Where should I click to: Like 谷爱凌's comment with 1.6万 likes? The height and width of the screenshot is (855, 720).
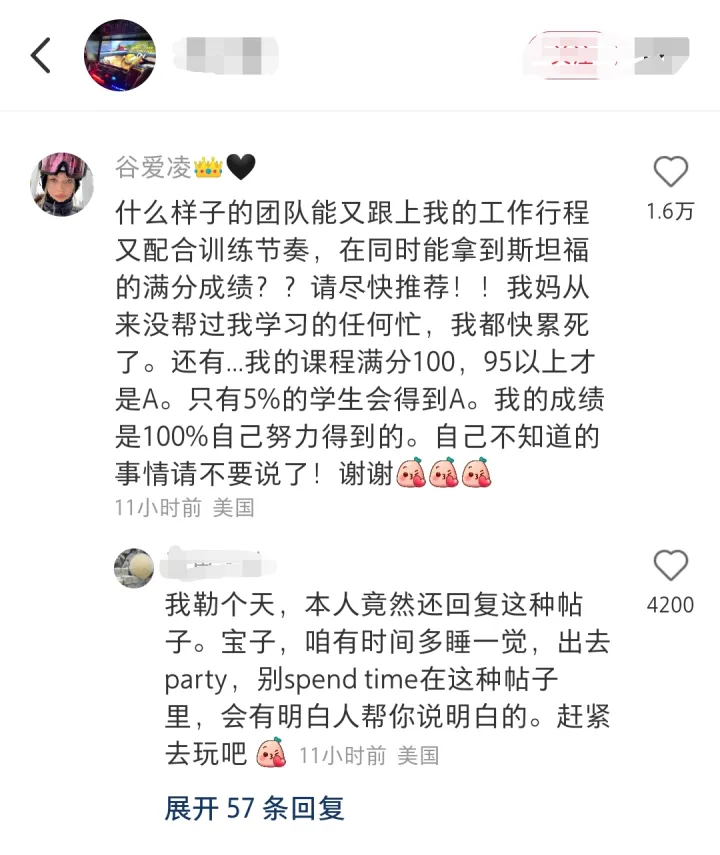670,173
